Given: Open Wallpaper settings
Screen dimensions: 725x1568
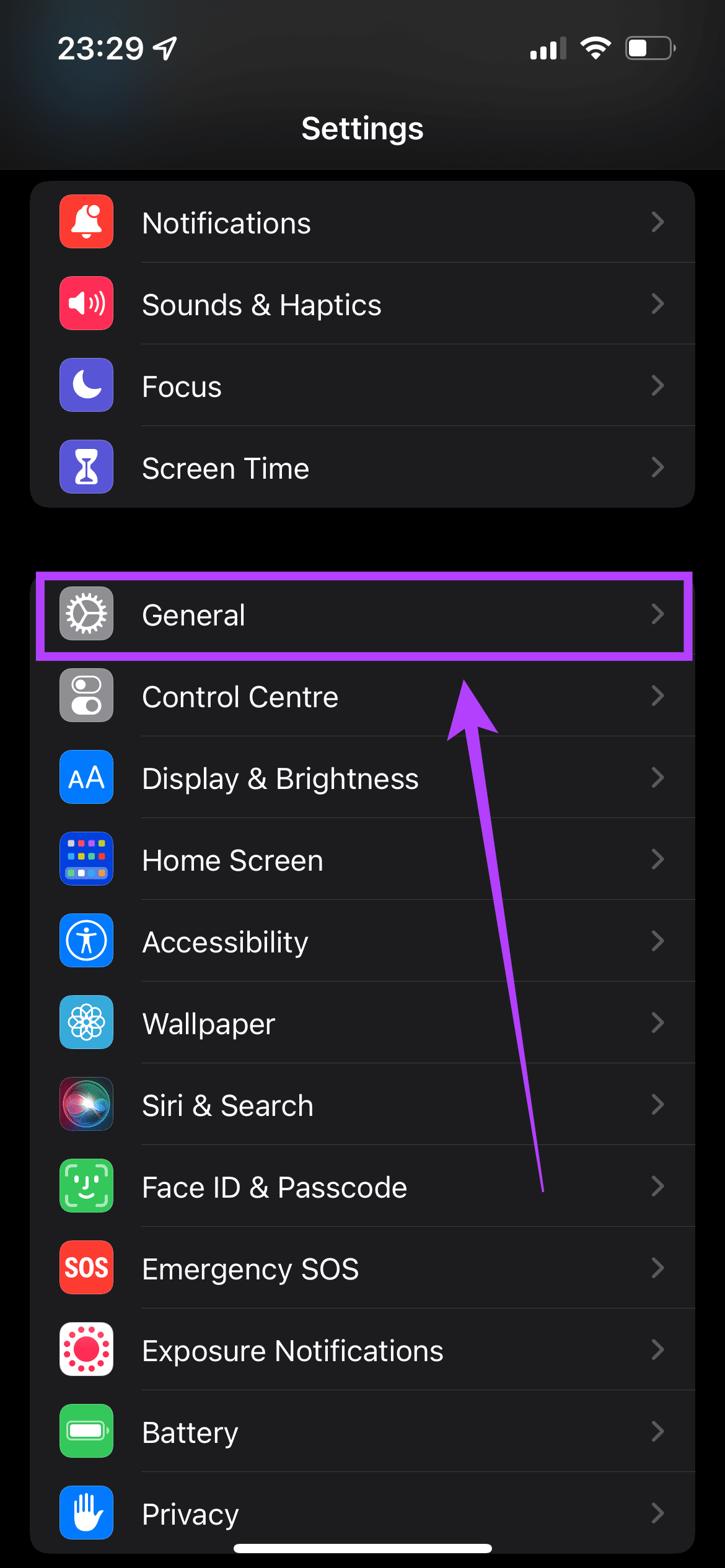Looking at the screenshot, I should (x=362, y=1023).
